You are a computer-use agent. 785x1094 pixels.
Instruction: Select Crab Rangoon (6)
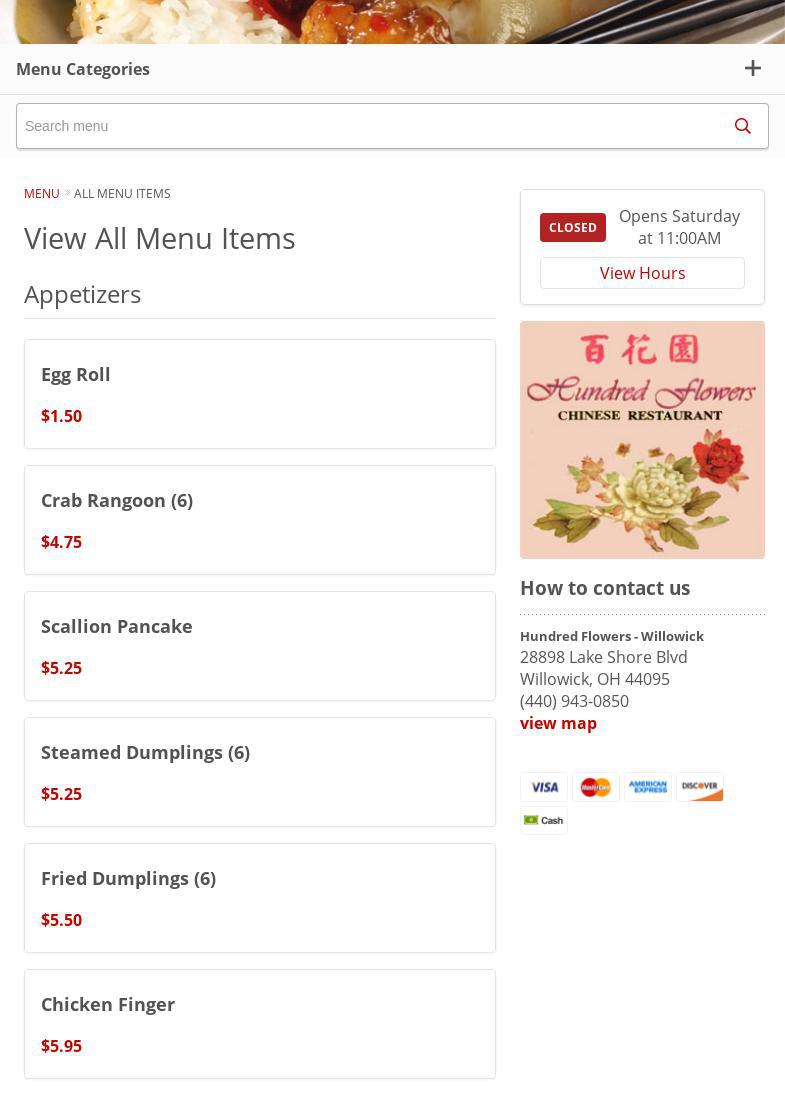tap(259, 520)
